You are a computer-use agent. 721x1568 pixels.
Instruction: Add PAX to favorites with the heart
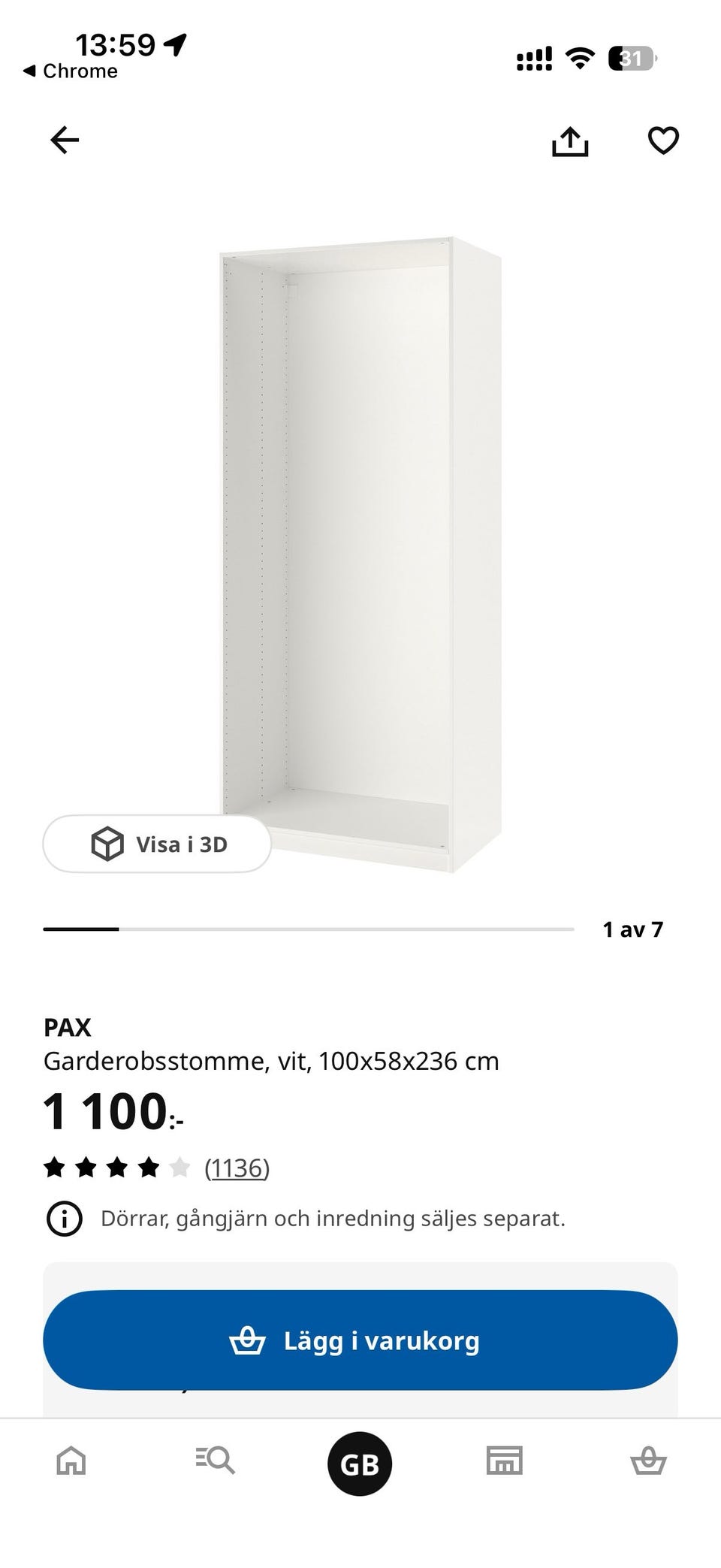point(663,140)
